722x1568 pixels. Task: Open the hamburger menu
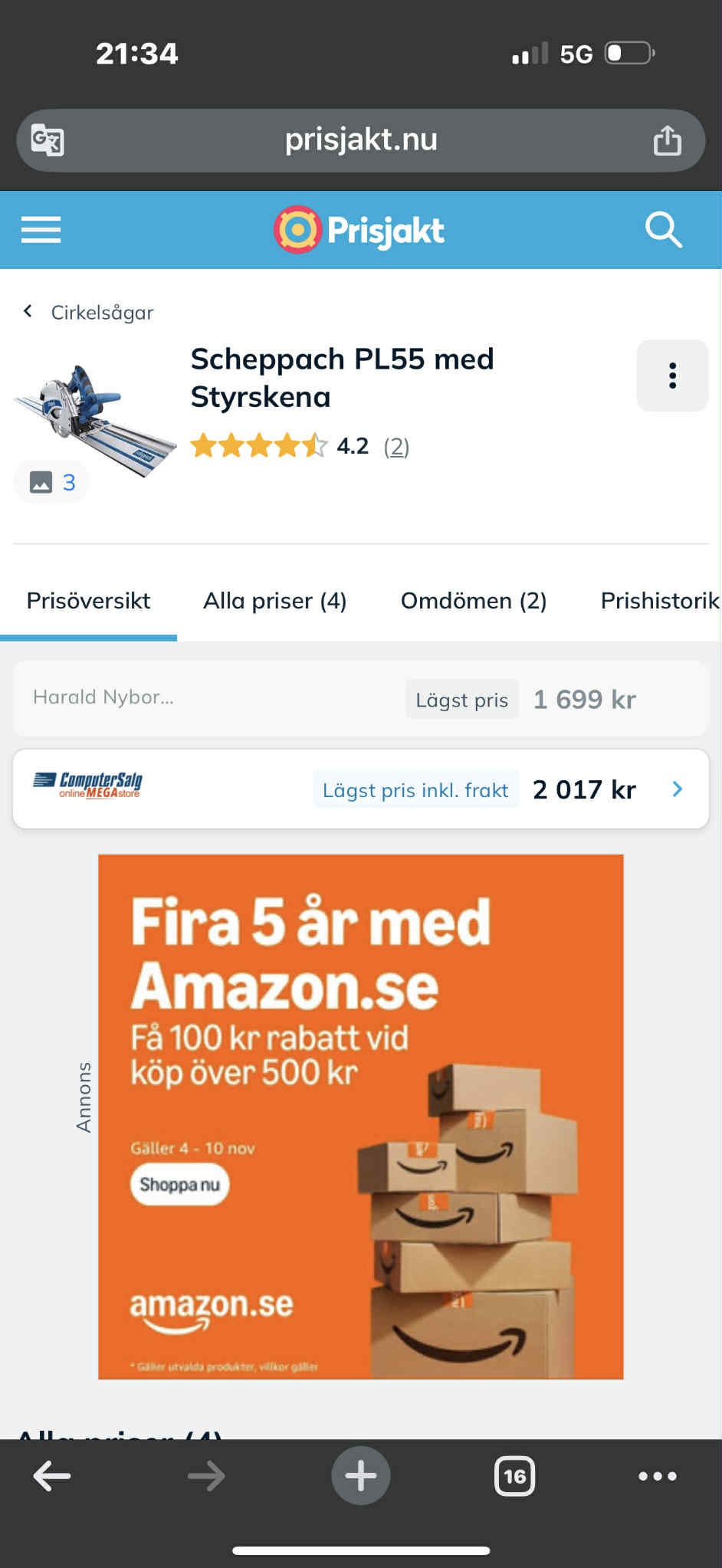[x=41, y=229]
